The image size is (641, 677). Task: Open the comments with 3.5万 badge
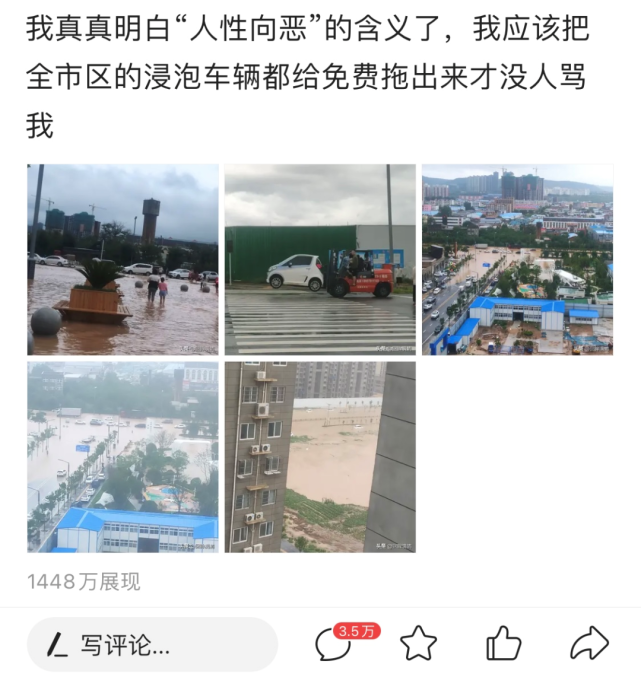click(x=335, y=644)
